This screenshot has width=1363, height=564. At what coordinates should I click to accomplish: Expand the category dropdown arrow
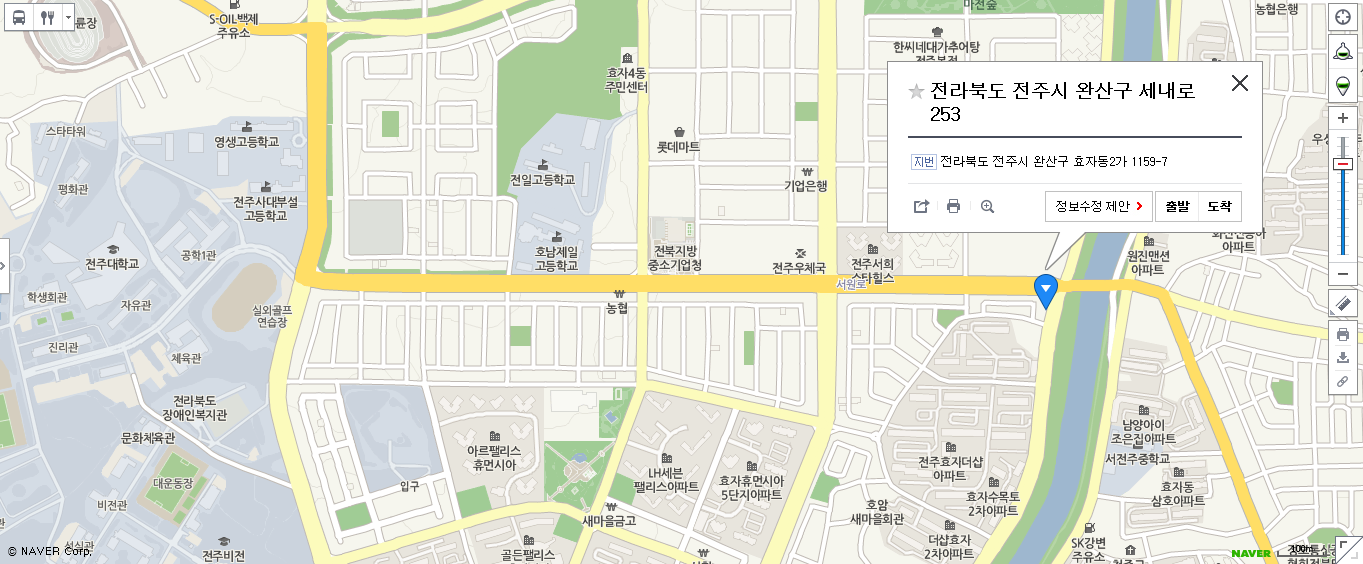pos(67,17)
